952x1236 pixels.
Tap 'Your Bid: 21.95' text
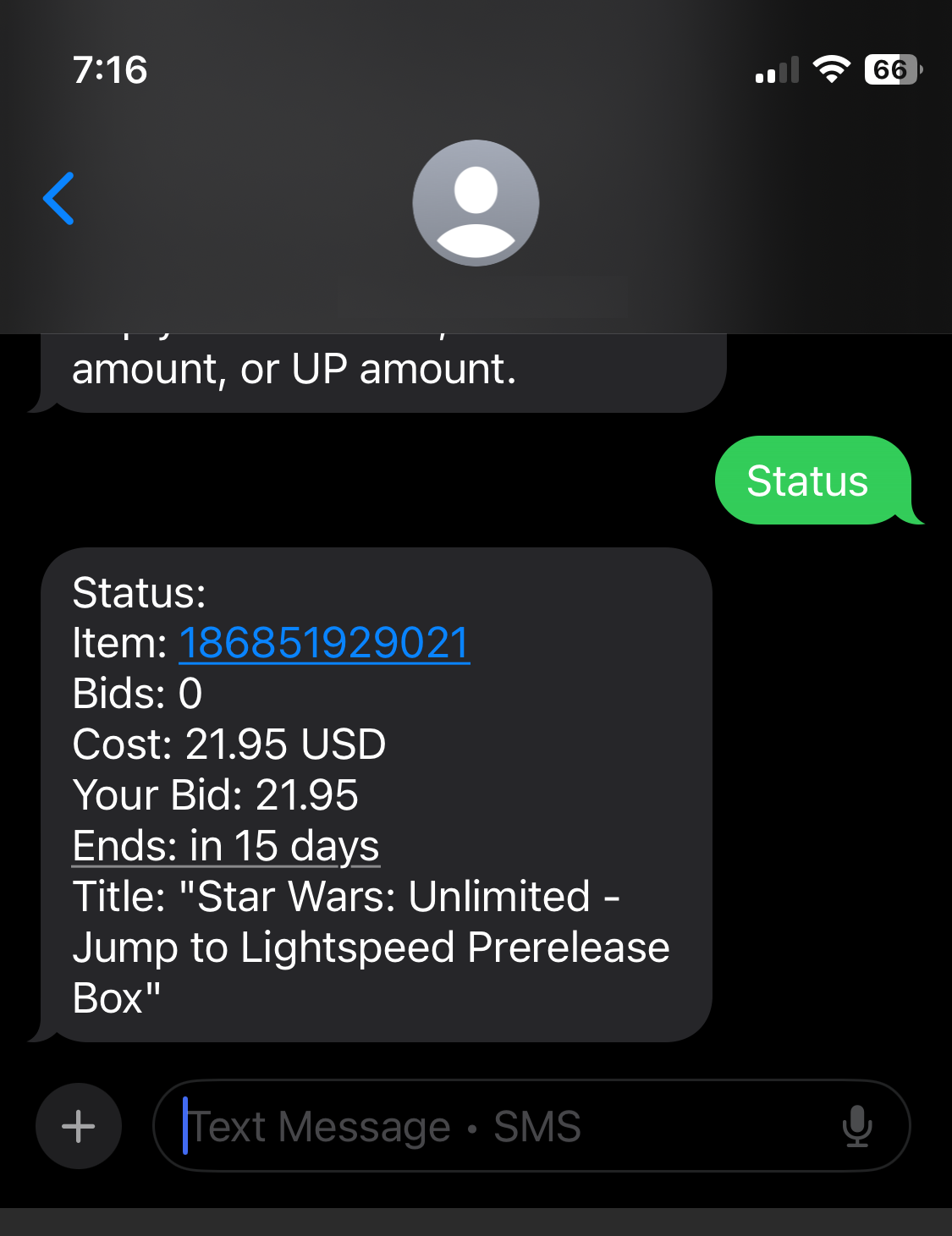point(216,795)
